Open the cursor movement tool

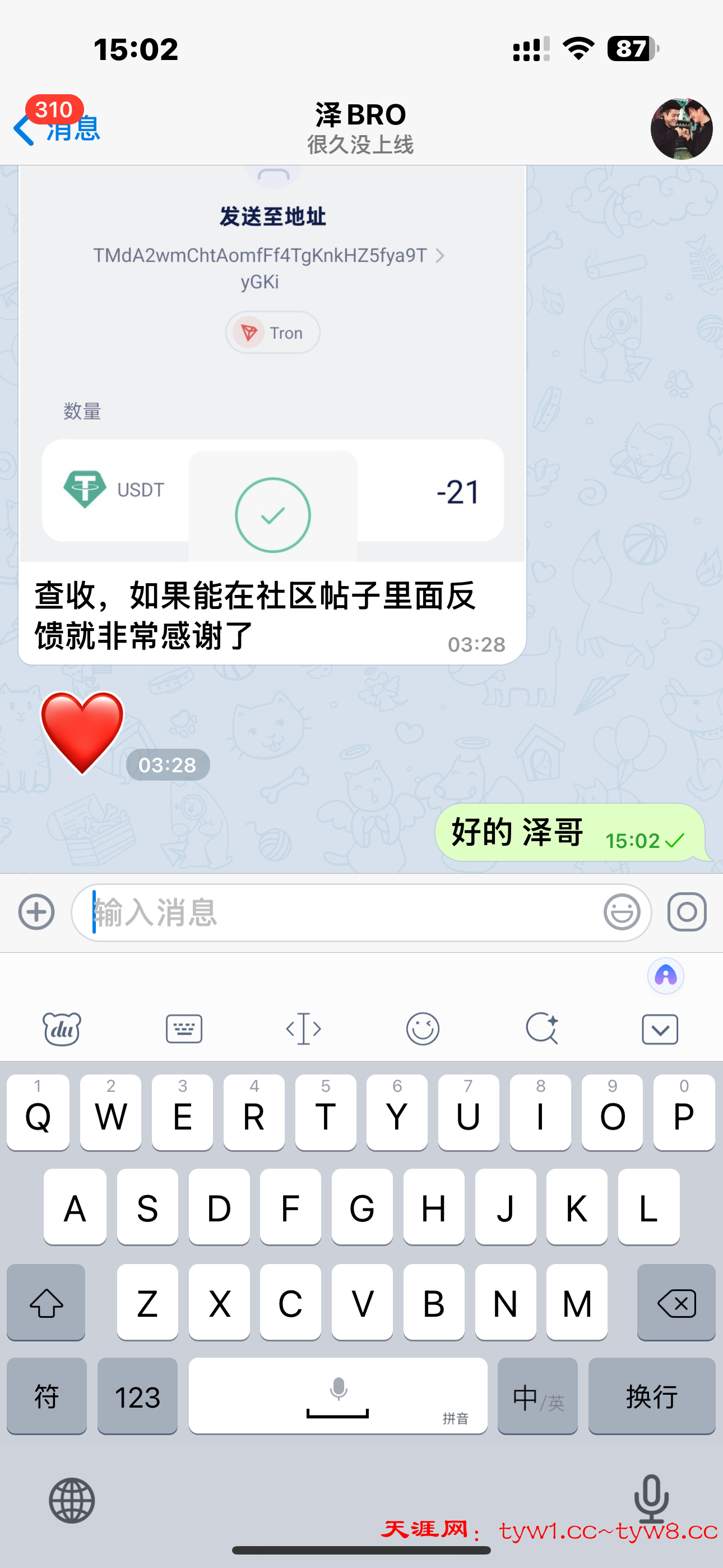tap(303, 1029)
